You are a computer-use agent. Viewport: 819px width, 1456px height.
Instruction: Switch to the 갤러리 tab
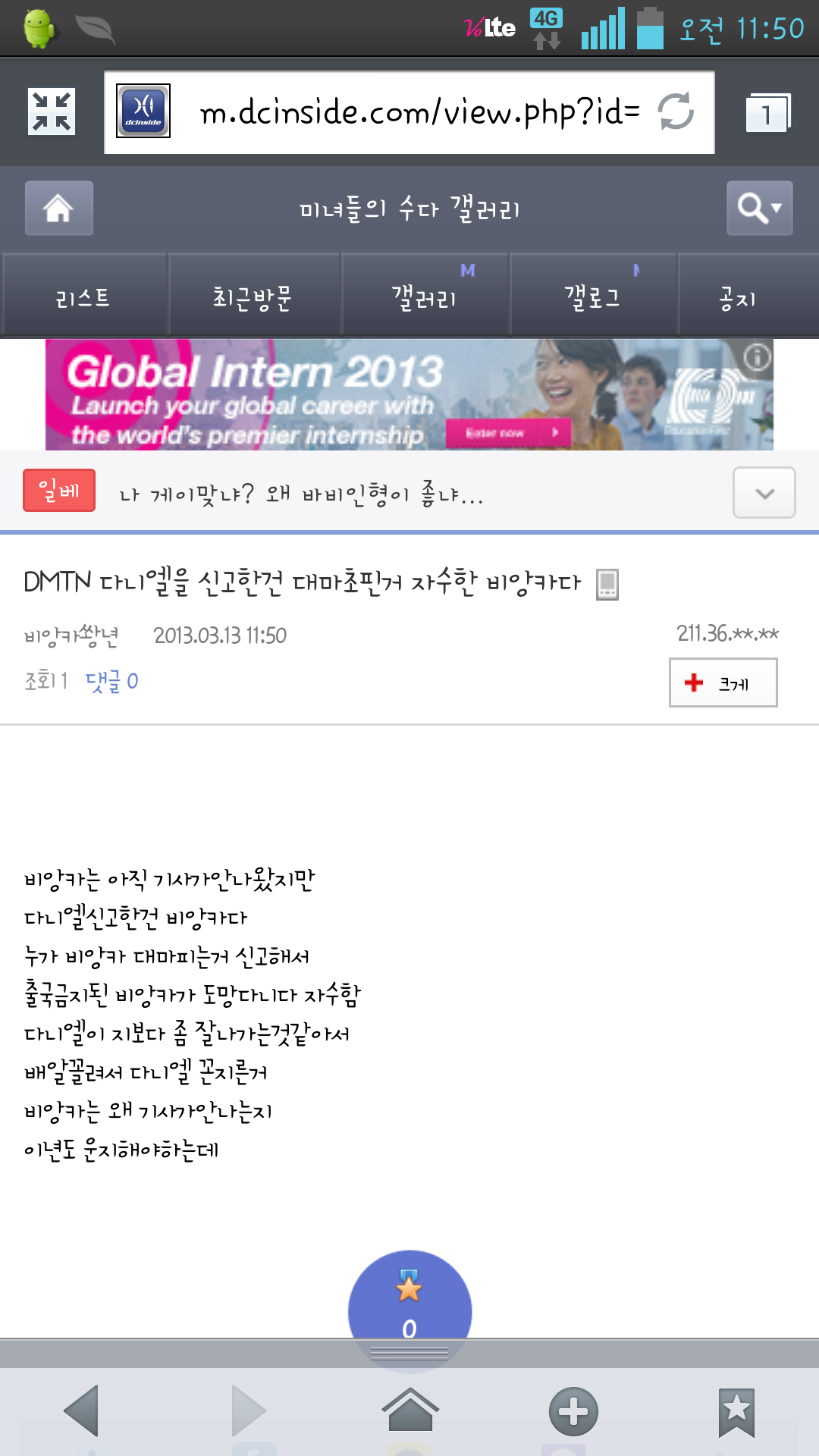425,297
